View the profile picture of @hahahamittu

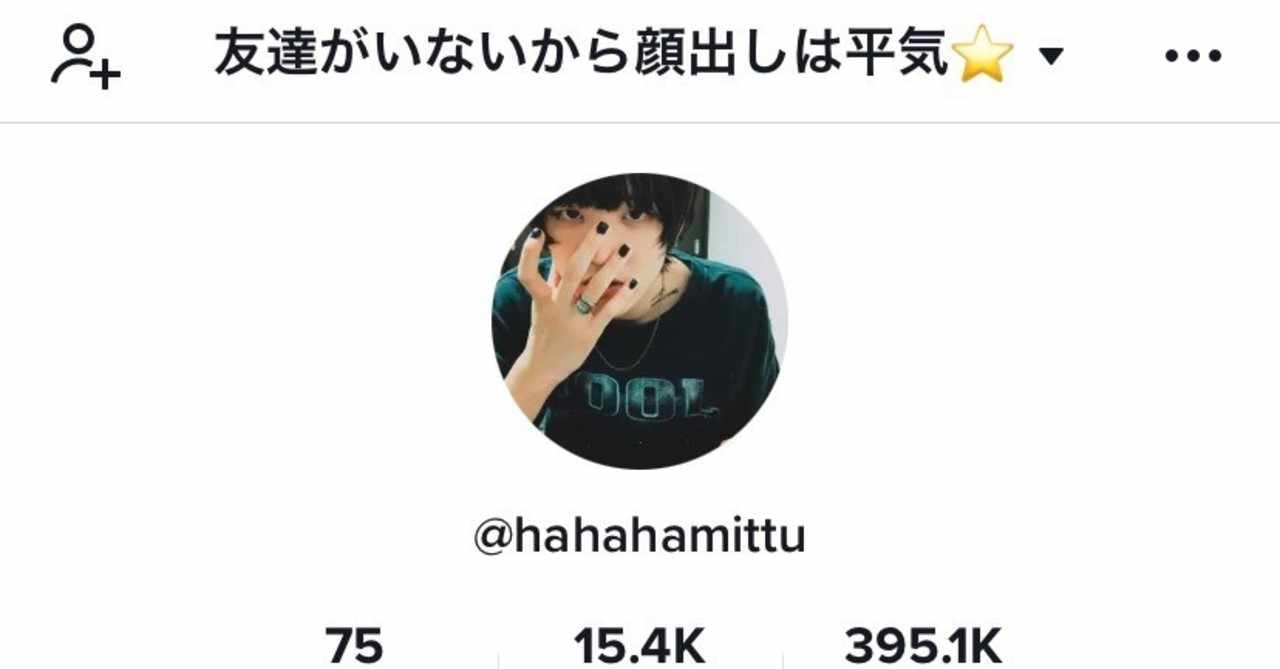point(640,320)
